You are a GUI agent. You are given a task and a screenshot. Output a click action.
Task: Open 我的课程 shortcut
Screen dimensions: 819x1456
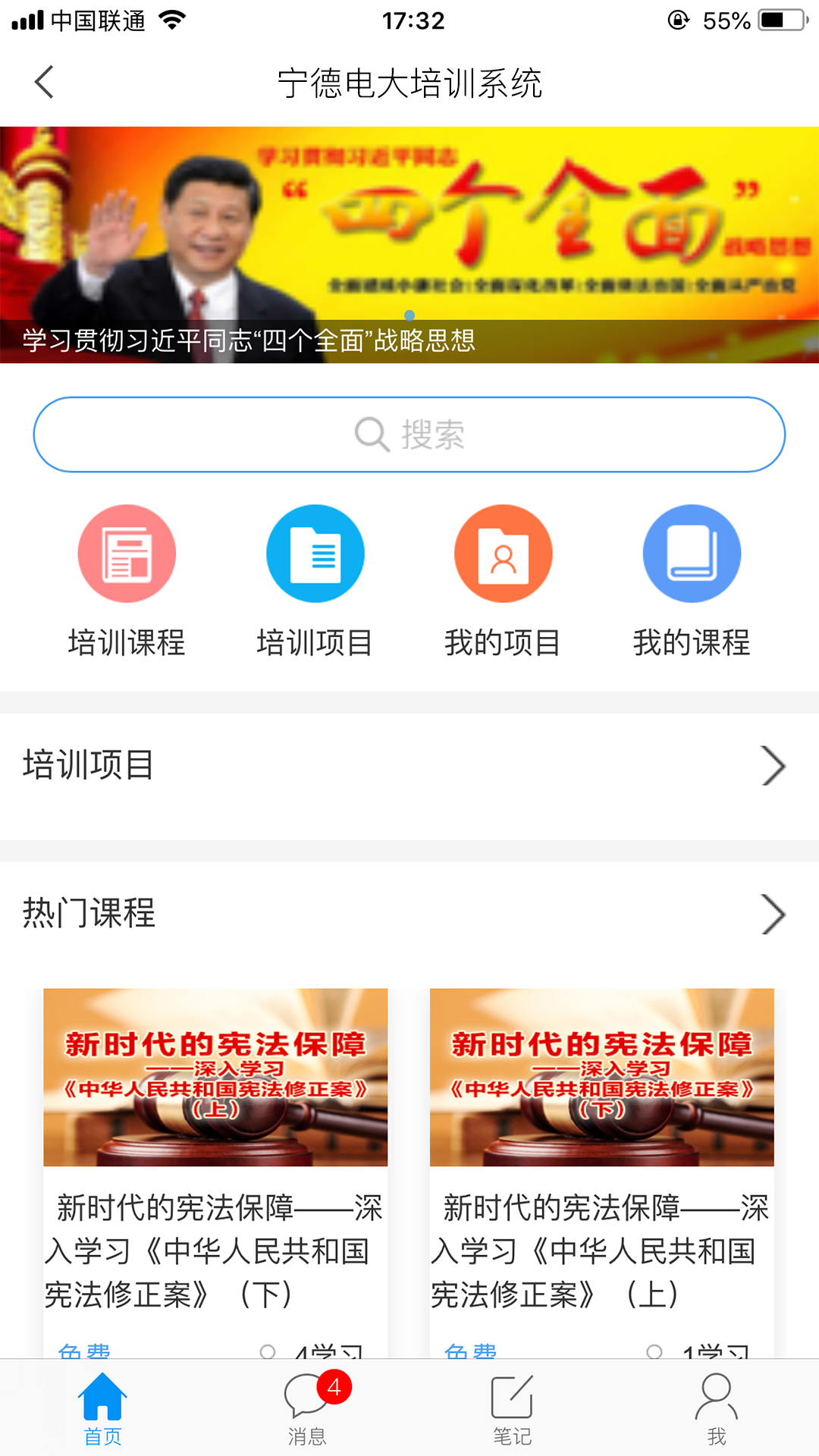point(692,554)
